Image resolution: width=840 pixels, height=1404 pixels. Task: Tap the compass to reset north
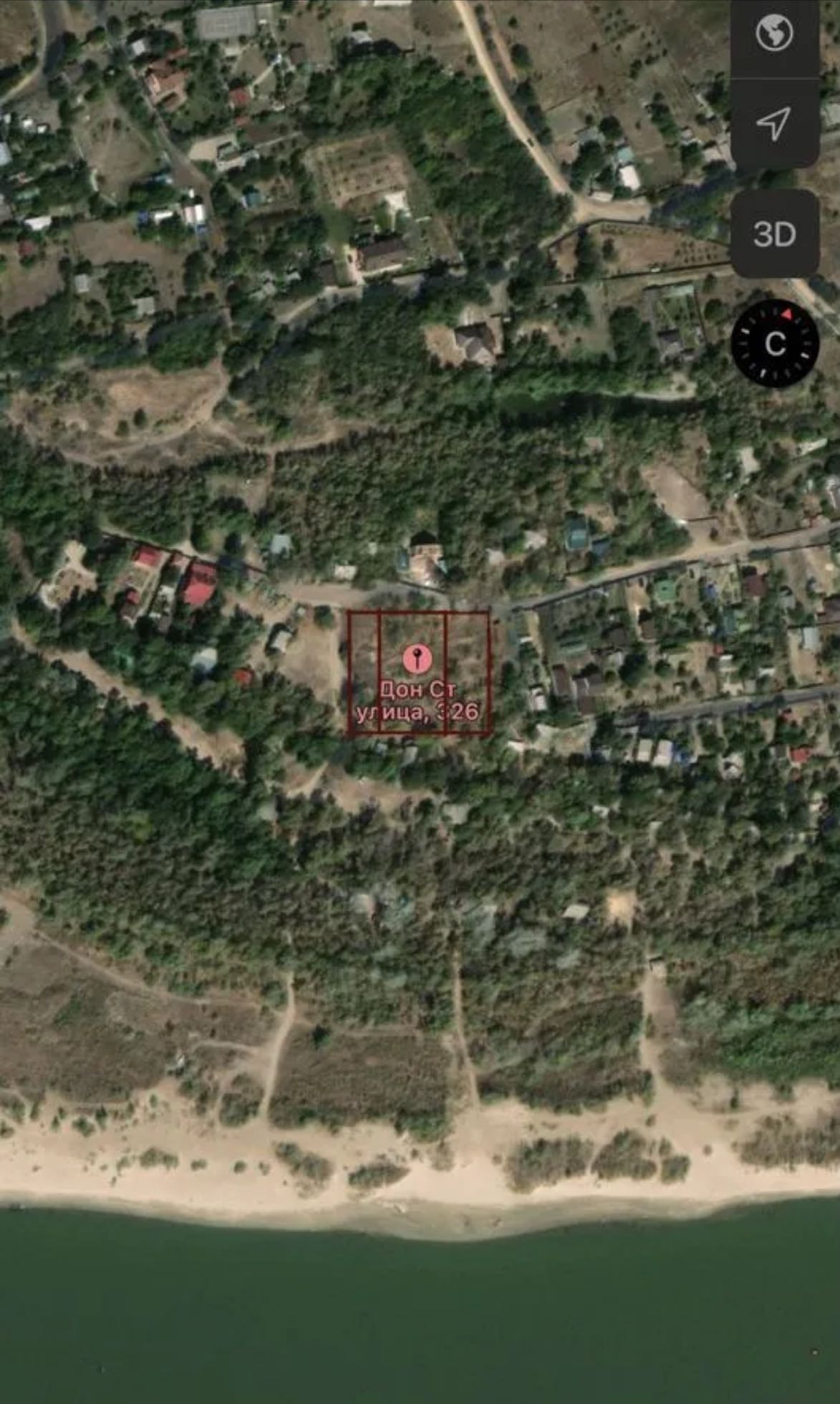tap(775, 344)
